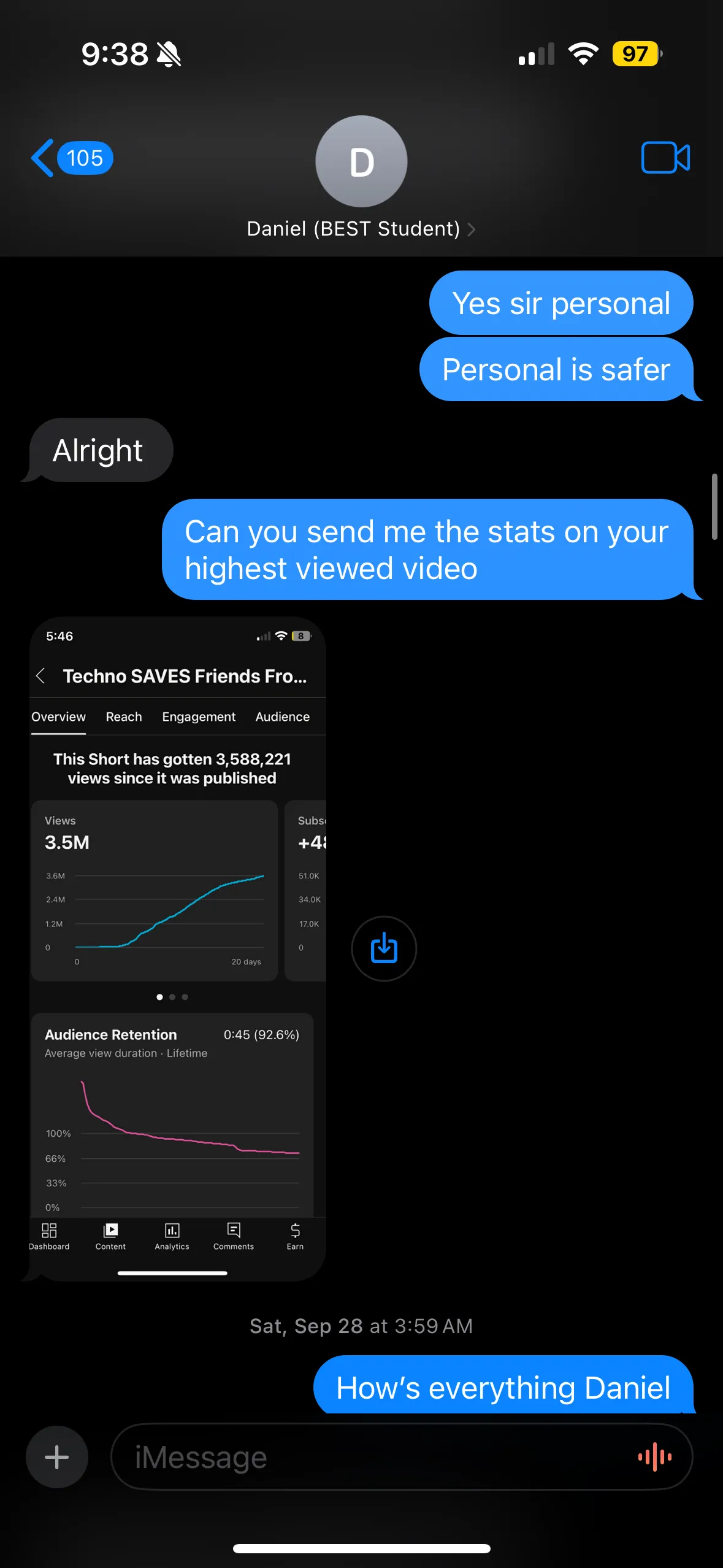This screenshot has height=1568, width=723.
Task: Open Daniel (BEST Student) contact details
Action: point(361,229)
